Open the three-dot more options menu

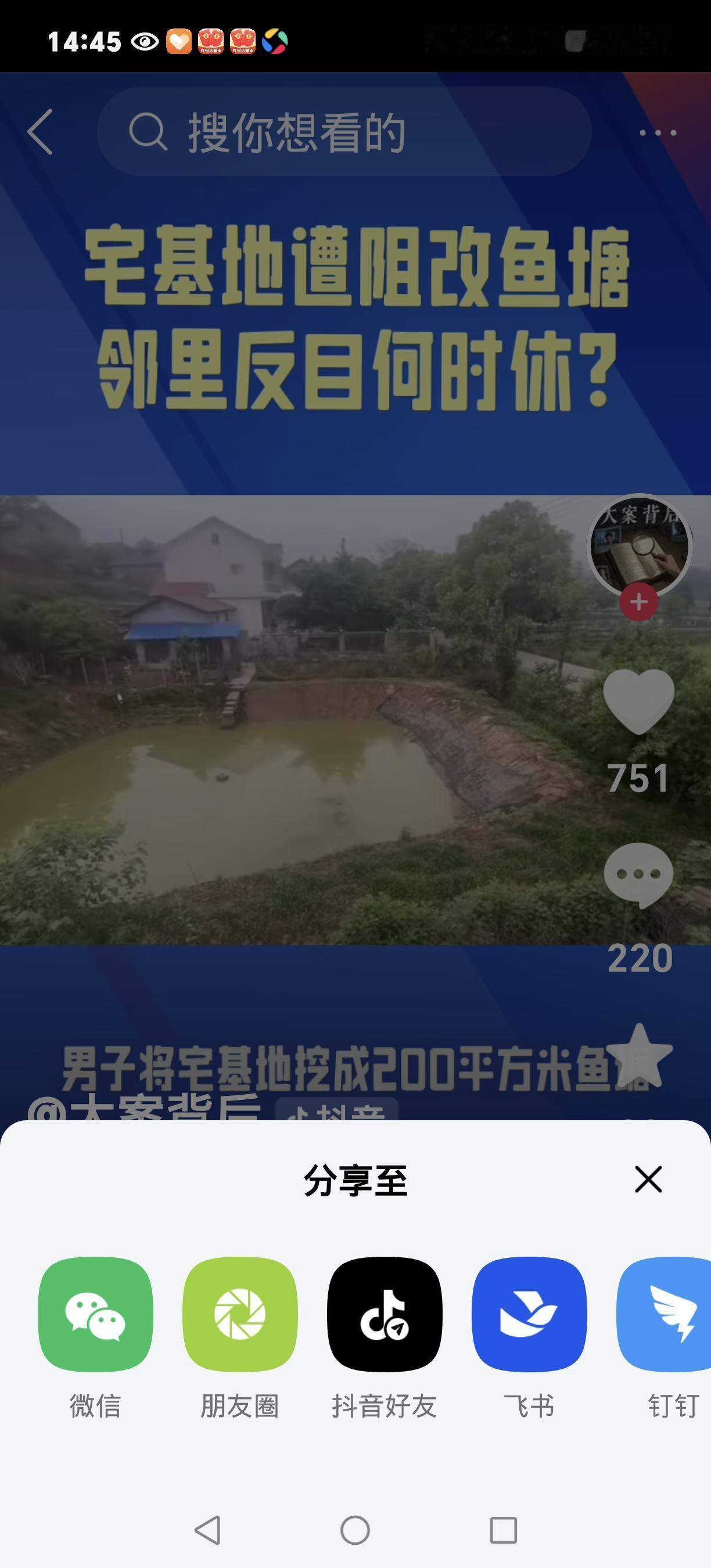coord(658,132)
